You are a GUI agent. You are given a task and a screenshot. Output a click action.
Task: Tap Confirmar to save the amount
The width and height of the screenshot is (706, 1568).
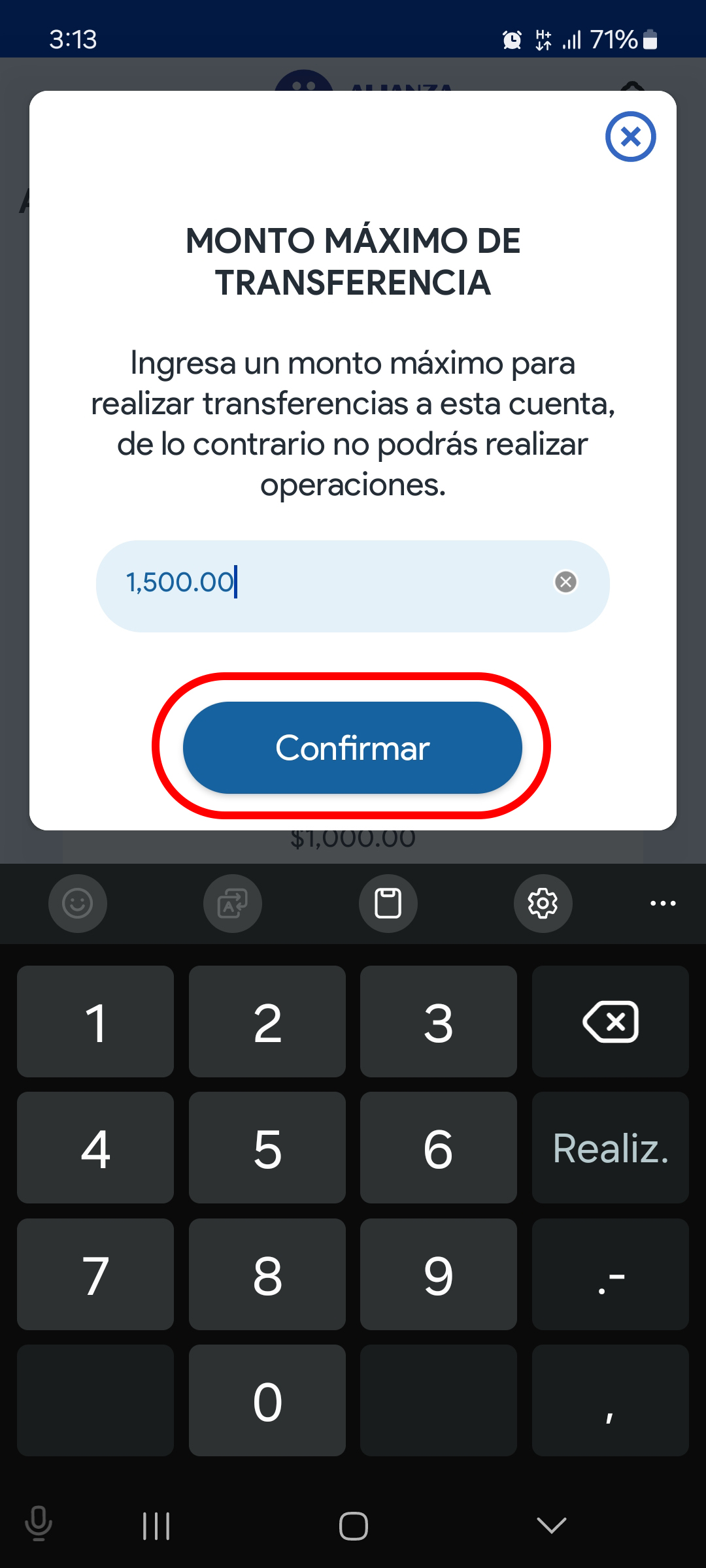click(352, 747)
